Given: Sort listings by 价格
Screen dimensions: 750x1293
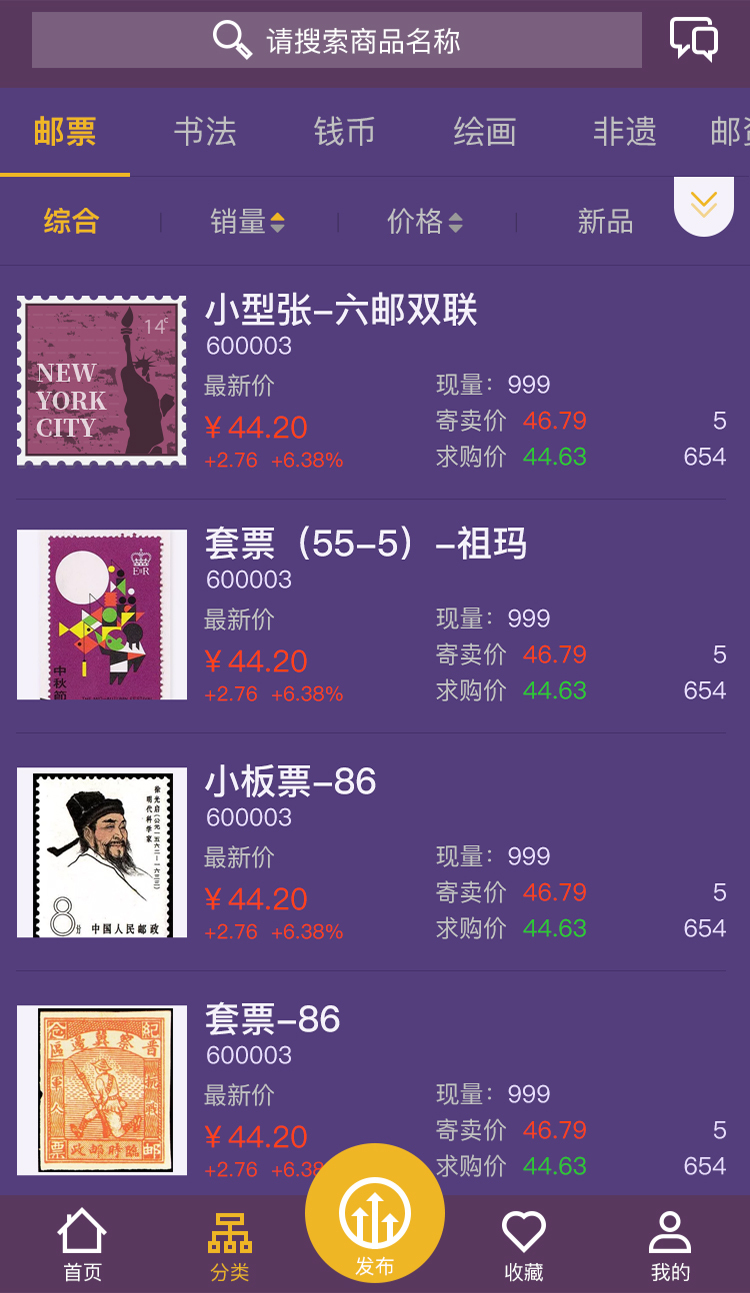Looking at the screenshot, I should (425, 221).
